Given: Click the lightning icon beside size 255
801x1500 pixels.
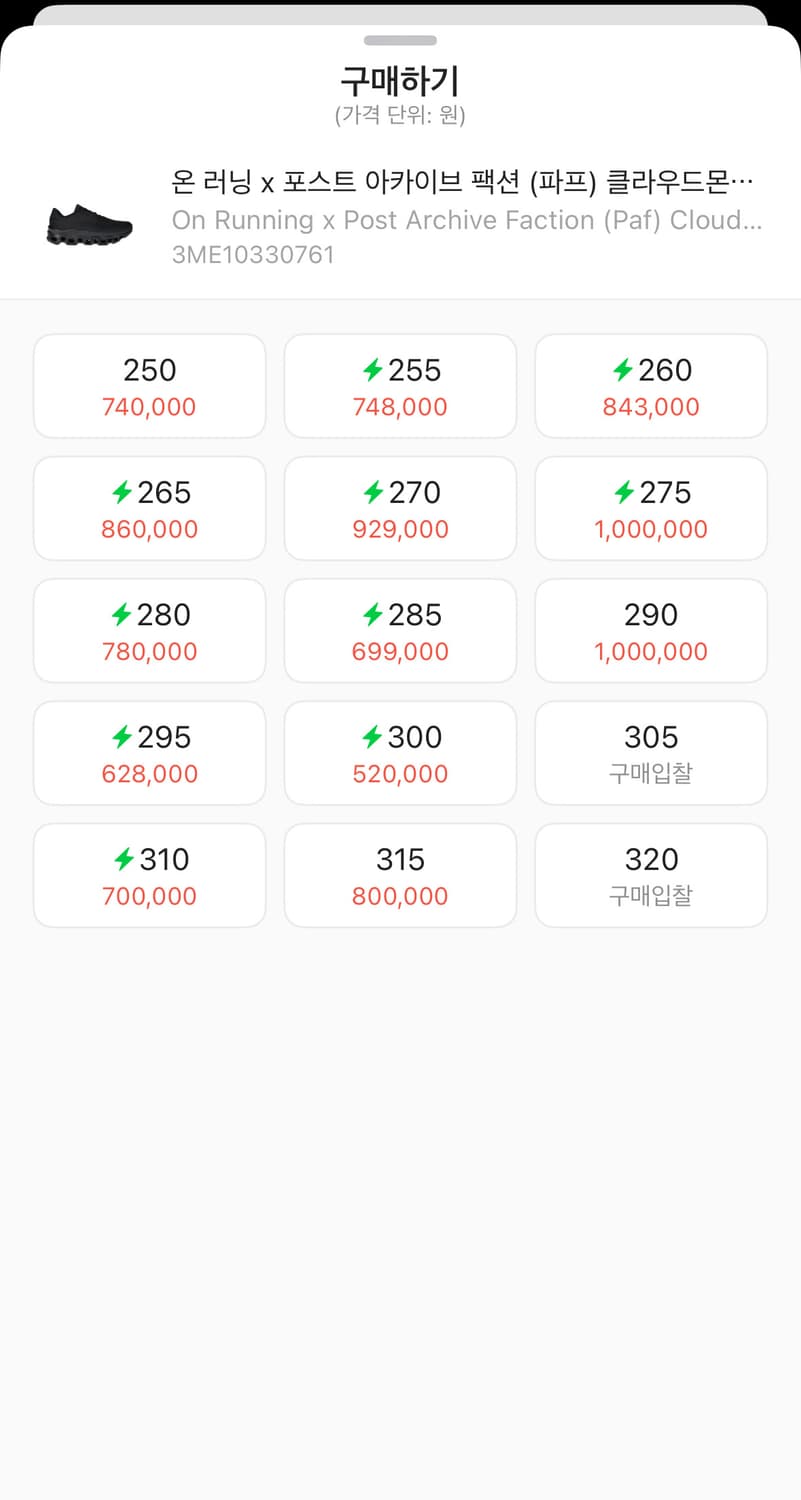Looking at the screenshot, I should point(372,370).
